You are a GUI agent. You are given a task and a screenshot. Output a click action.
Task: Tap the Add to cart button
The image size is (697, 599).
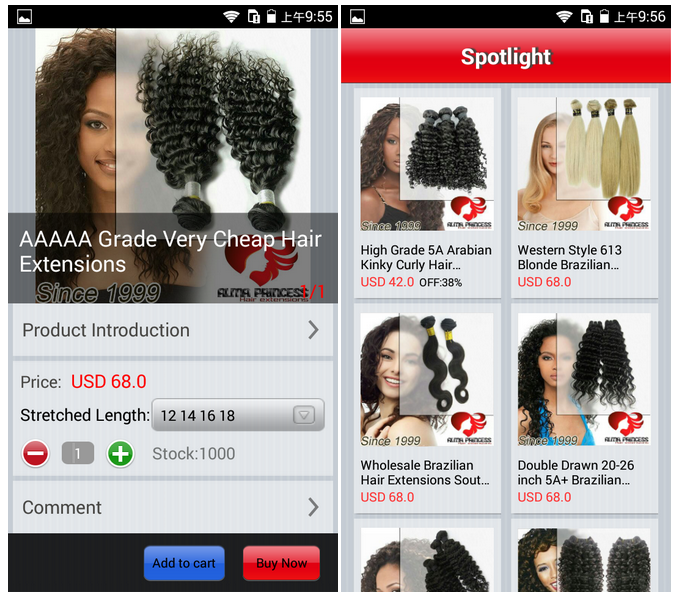point(184,563)
